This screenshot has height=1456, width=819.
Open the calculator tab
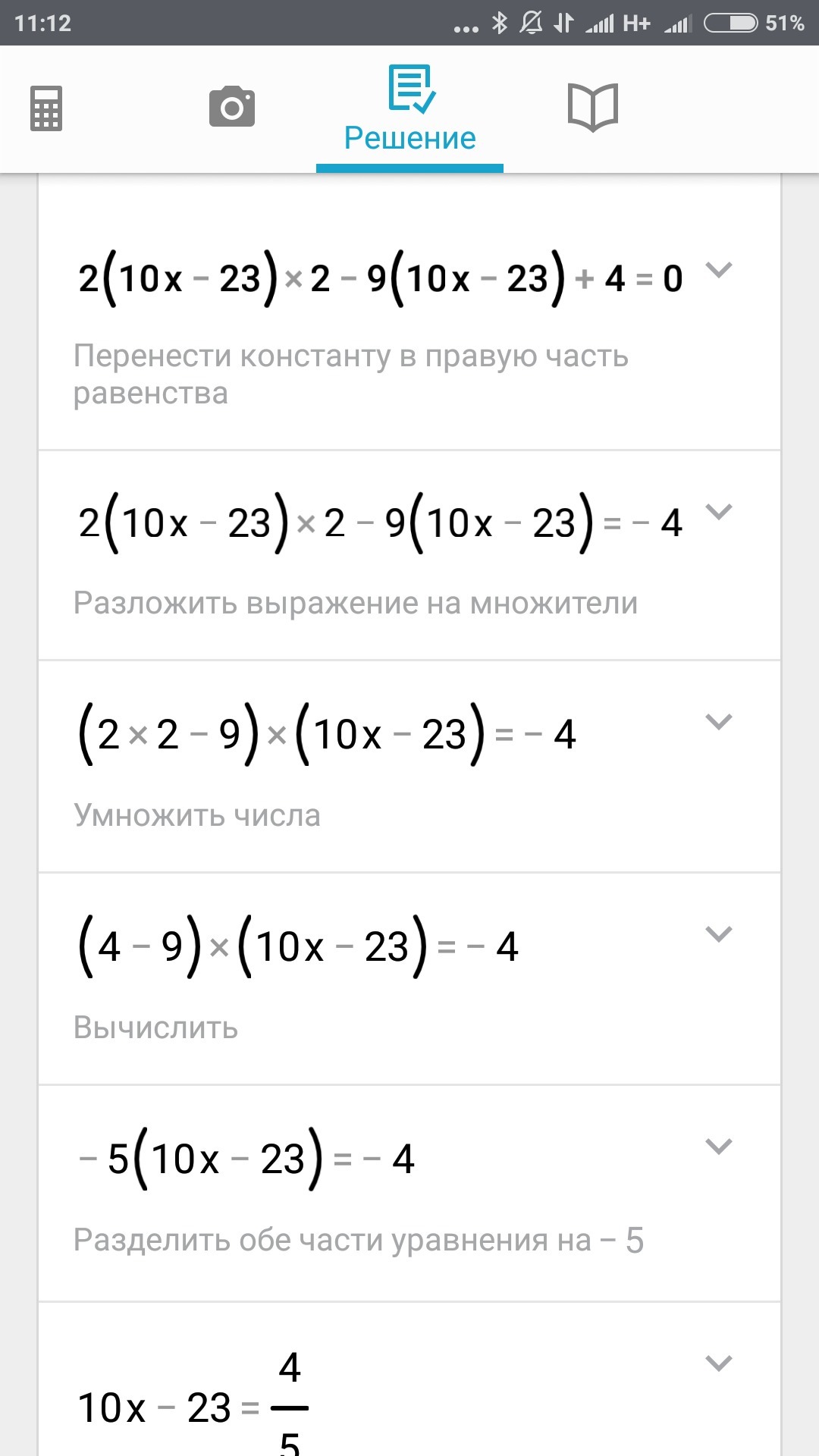[46, 108]
